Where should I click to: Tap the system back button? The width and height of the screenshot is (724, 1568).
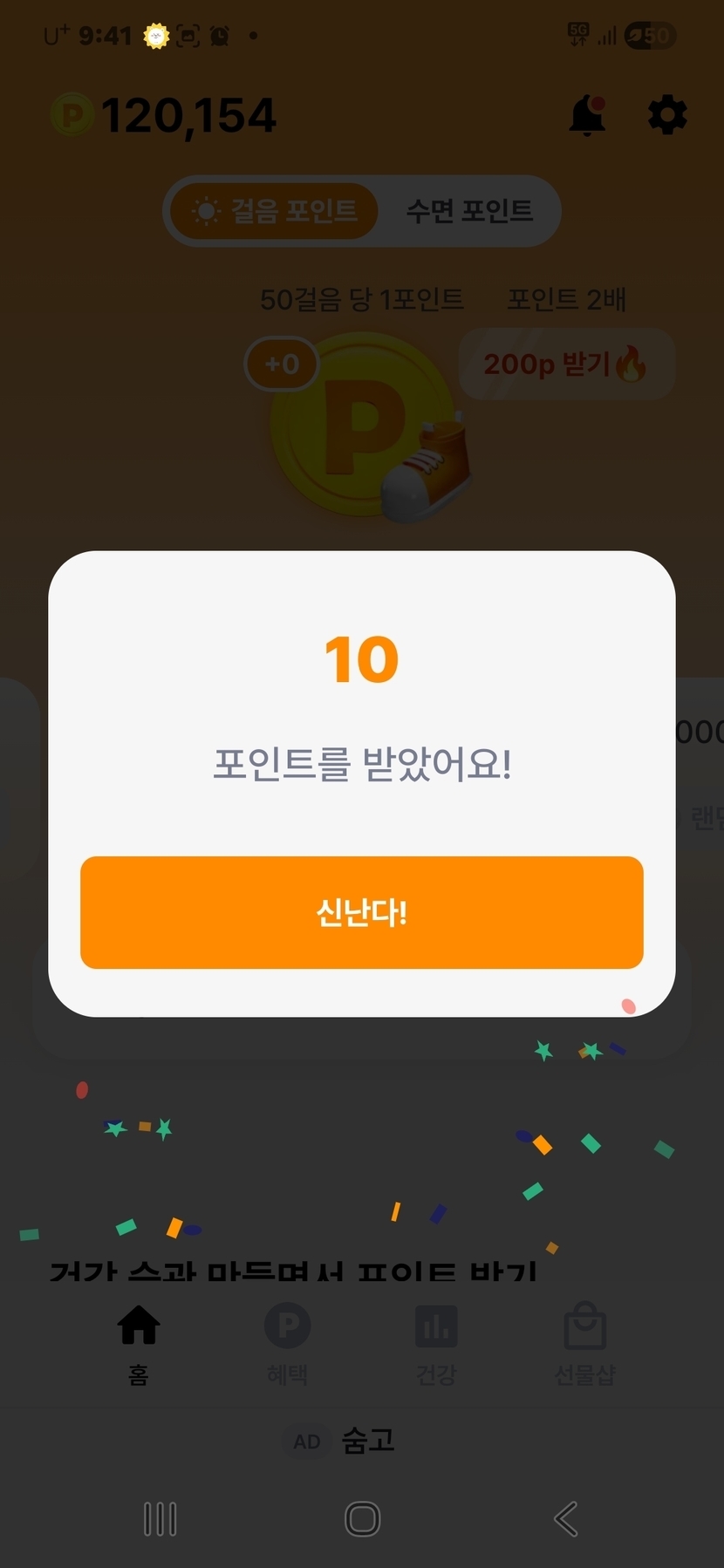click(565, 1519)
